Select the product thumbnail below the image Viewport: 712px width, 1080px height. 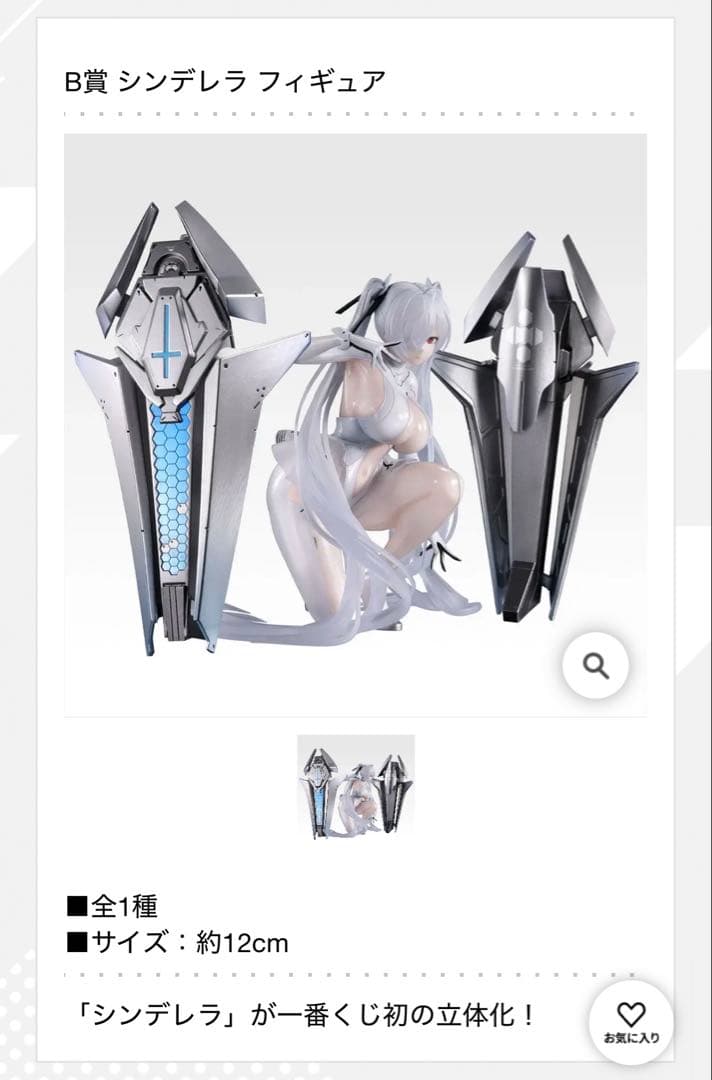point(356,785)
